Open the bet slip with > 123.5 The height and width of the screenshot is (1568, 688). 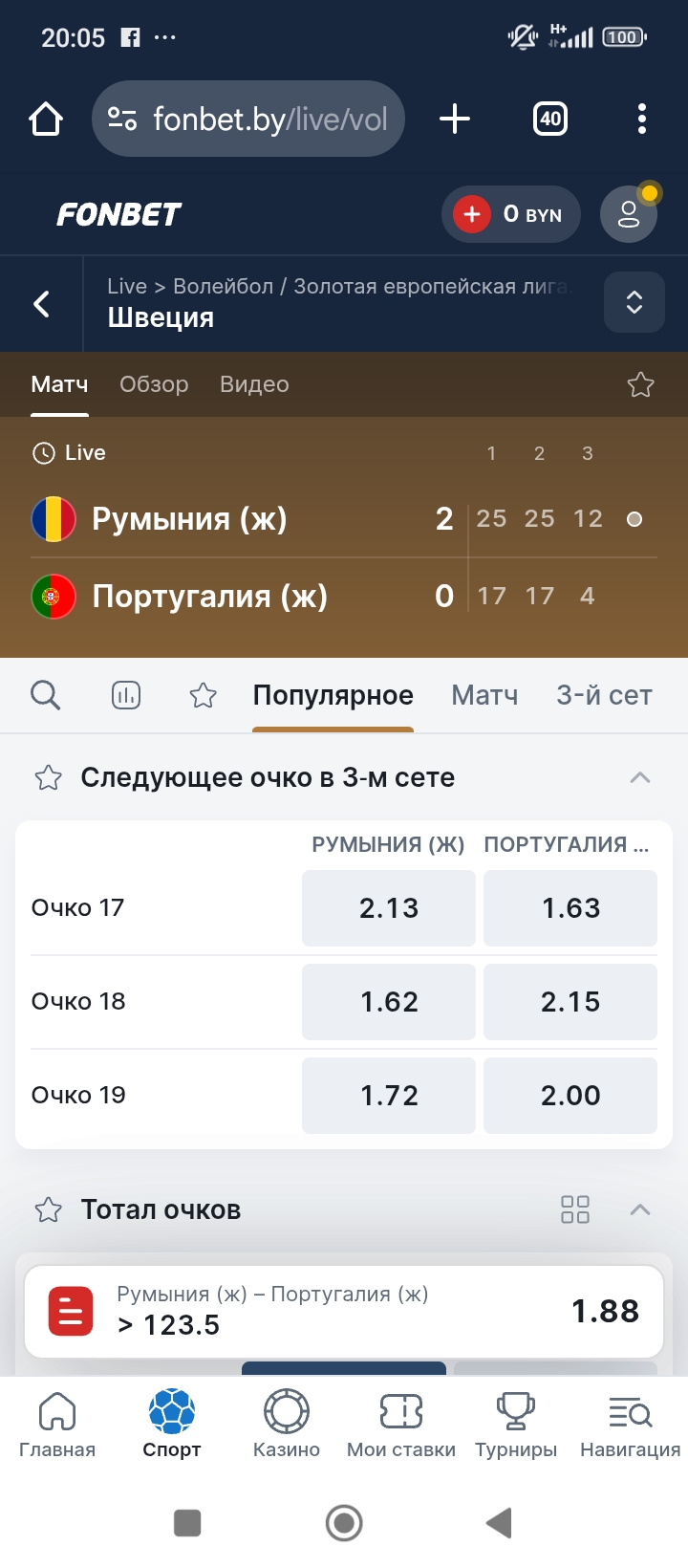tap(344, 1311)
